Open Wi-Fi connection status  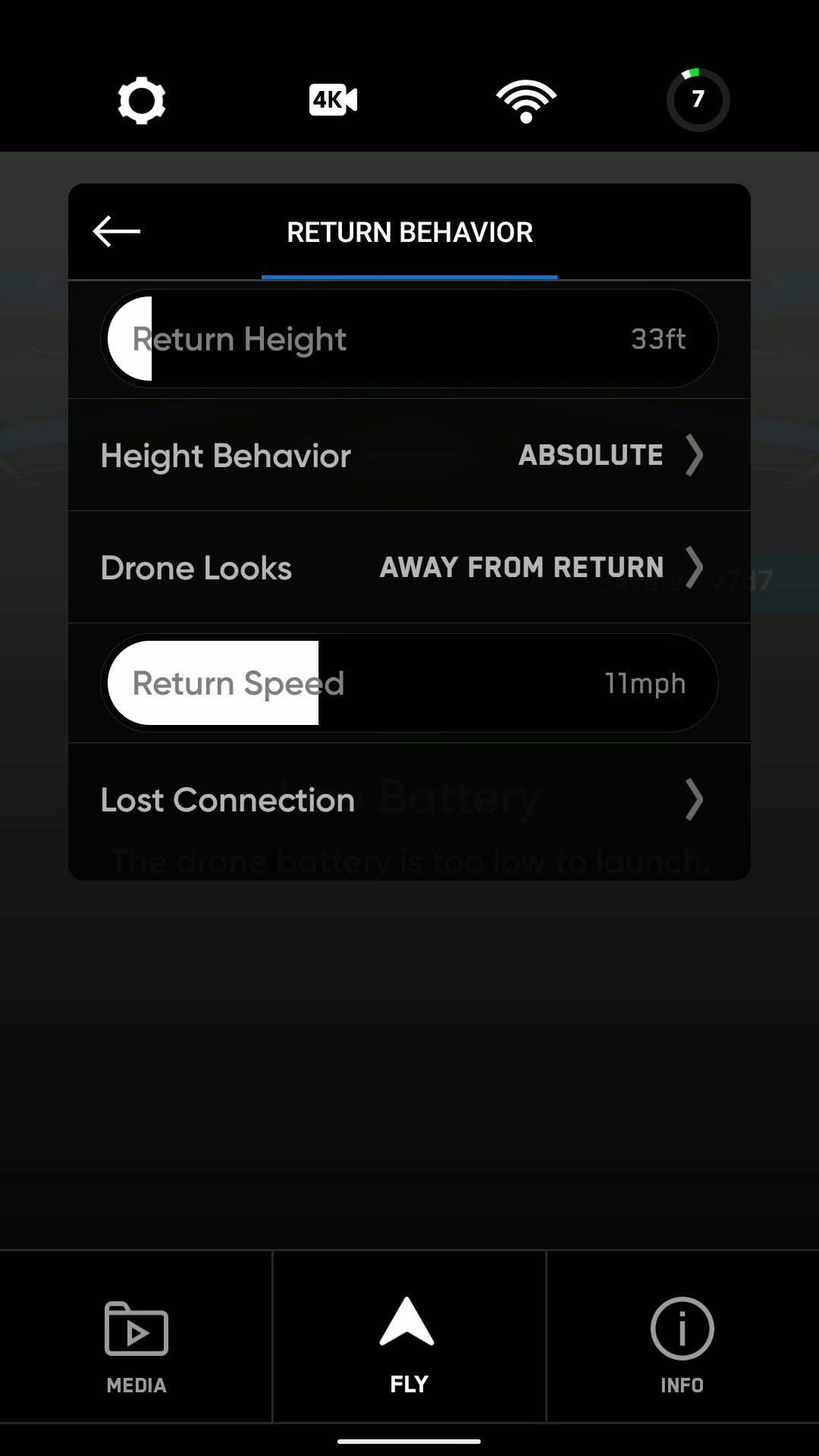tap(526, 100)
